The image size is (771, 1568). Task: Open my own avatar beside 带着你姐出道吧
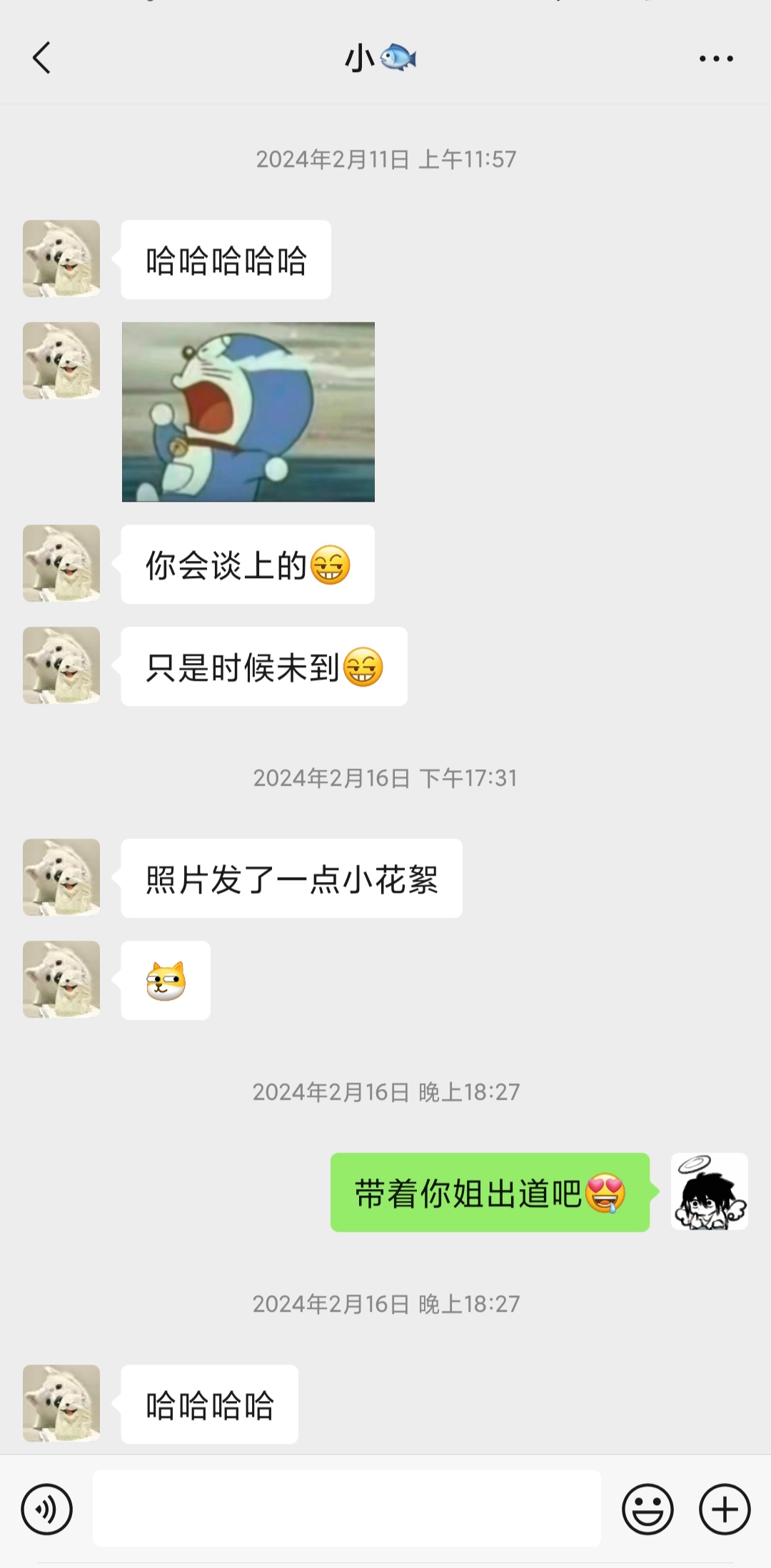coord(709,1191)
